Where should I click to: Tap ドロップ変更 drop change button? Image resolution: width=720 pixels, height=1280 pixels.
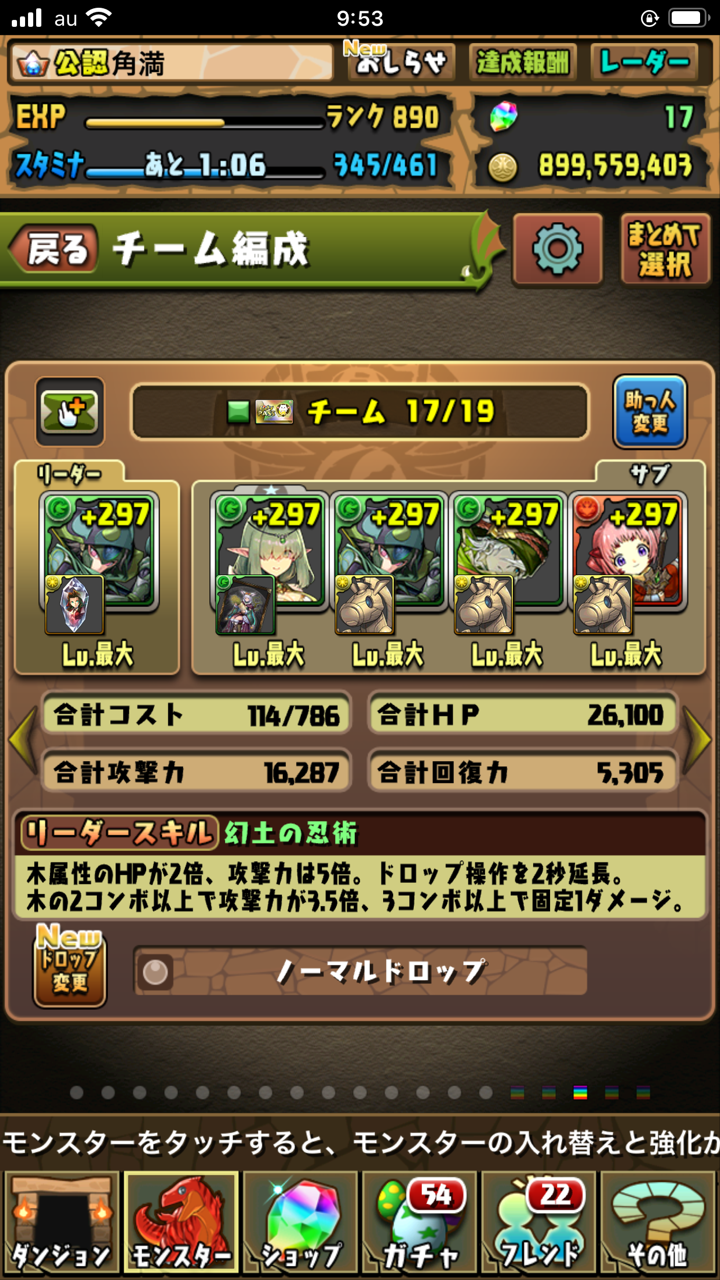click(70, 968)
